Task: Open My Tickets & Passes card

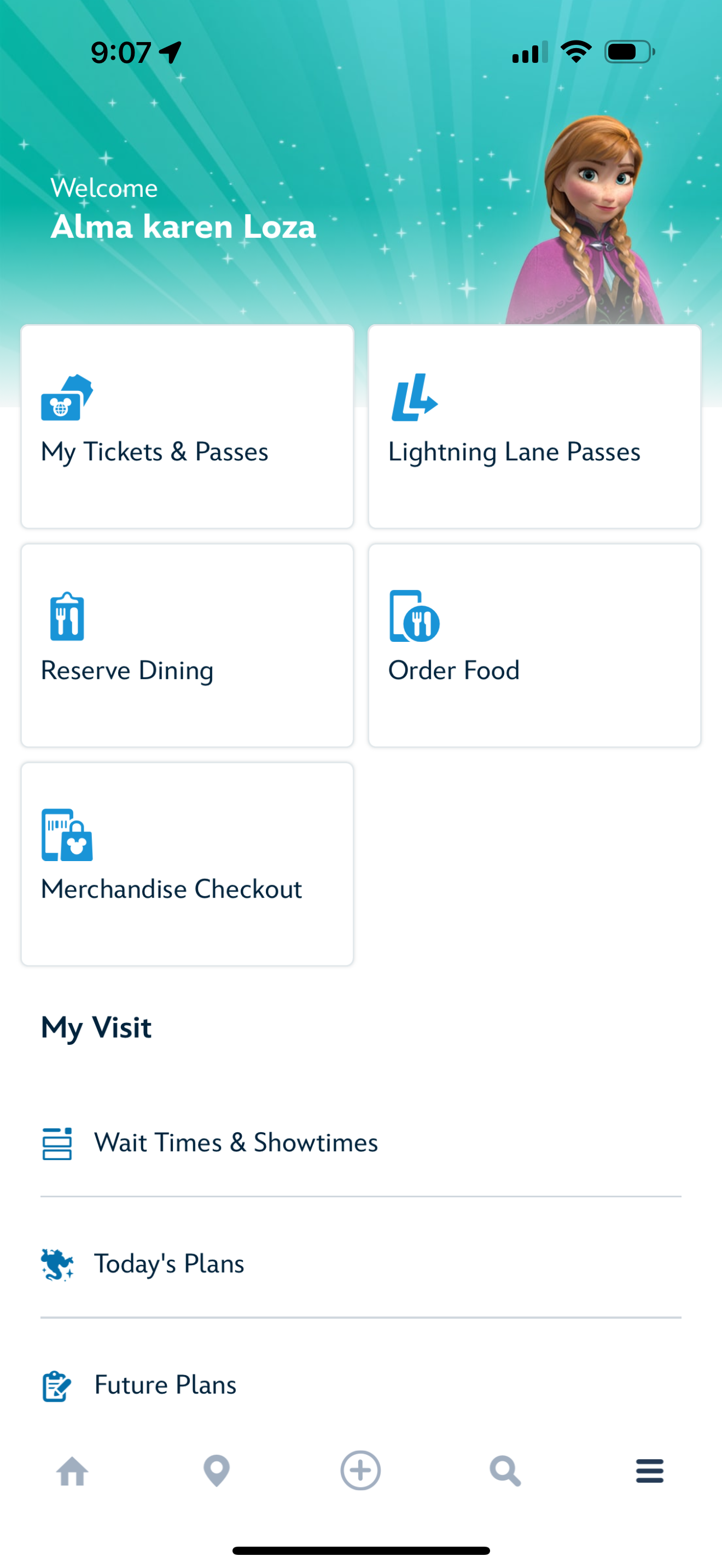Action: tap(187, 426)
